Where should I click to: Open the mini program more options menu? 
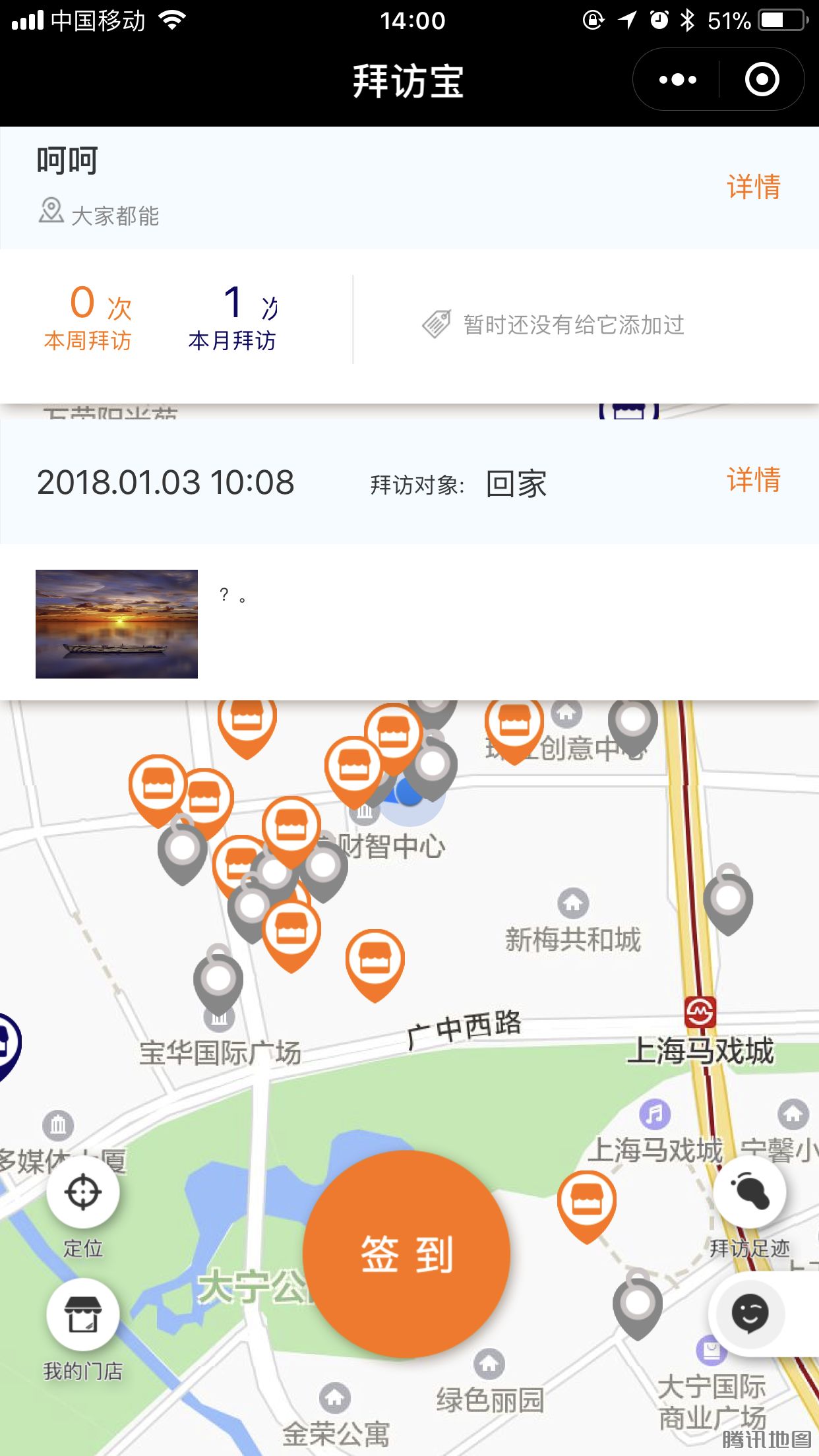(677, 80)
